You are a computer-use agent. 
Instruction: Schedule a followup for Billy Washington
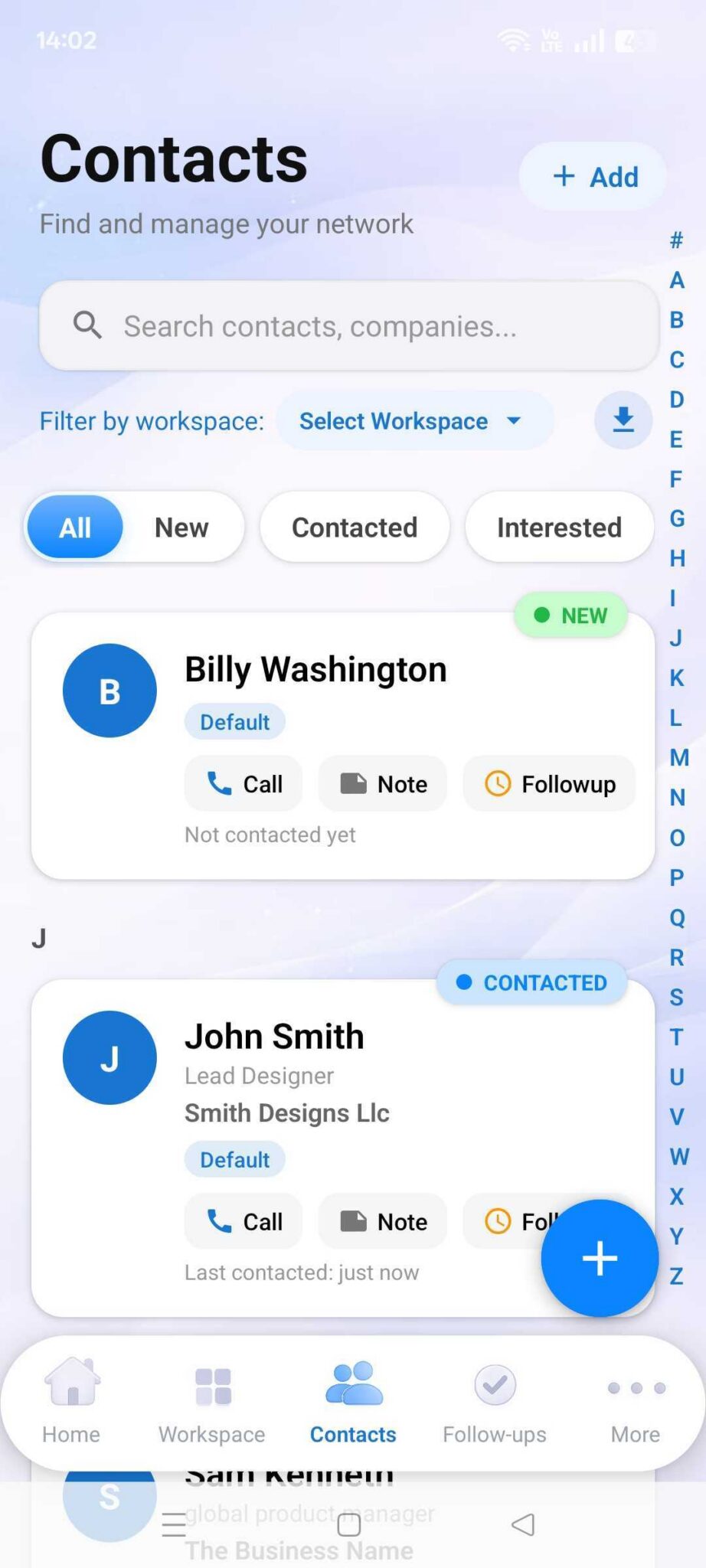549,784
